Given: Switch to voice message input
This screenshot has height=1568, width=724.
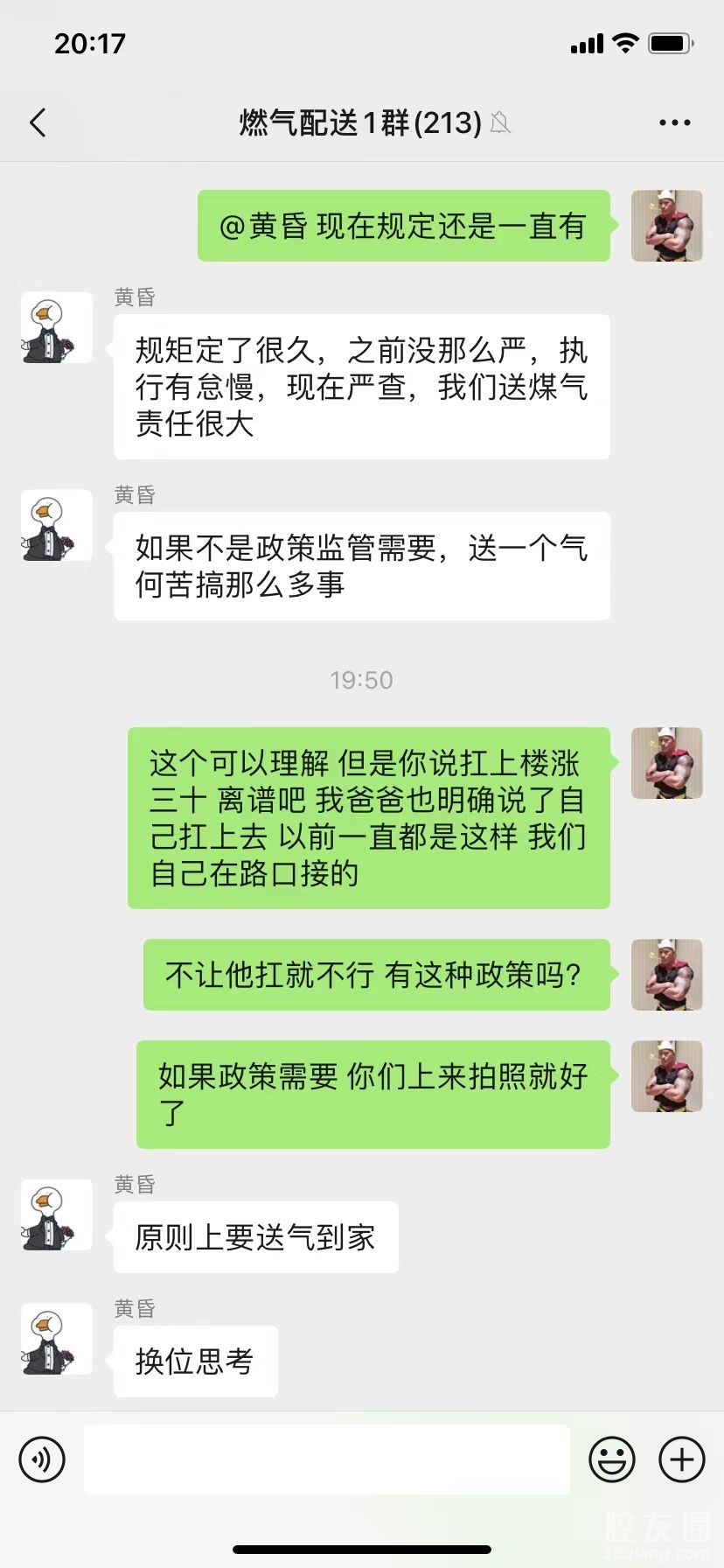Looking at the screenshot, I should 42,1459.
